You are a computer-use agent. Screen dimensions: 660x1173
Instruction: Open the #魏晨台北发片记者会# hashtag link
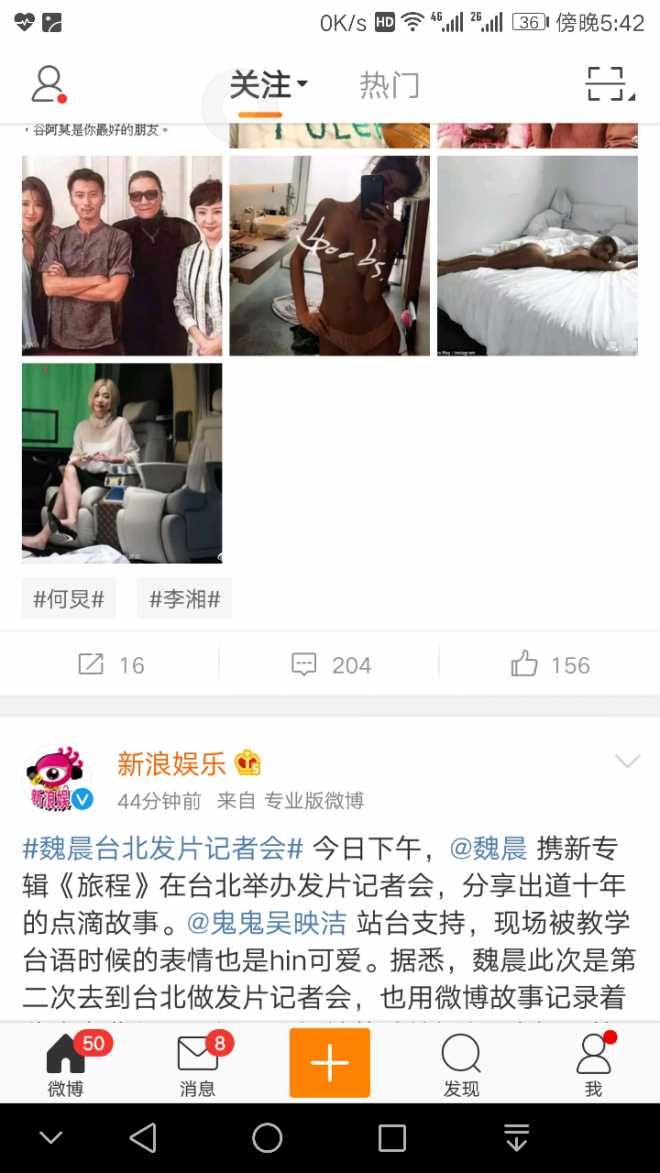(162, 849)
